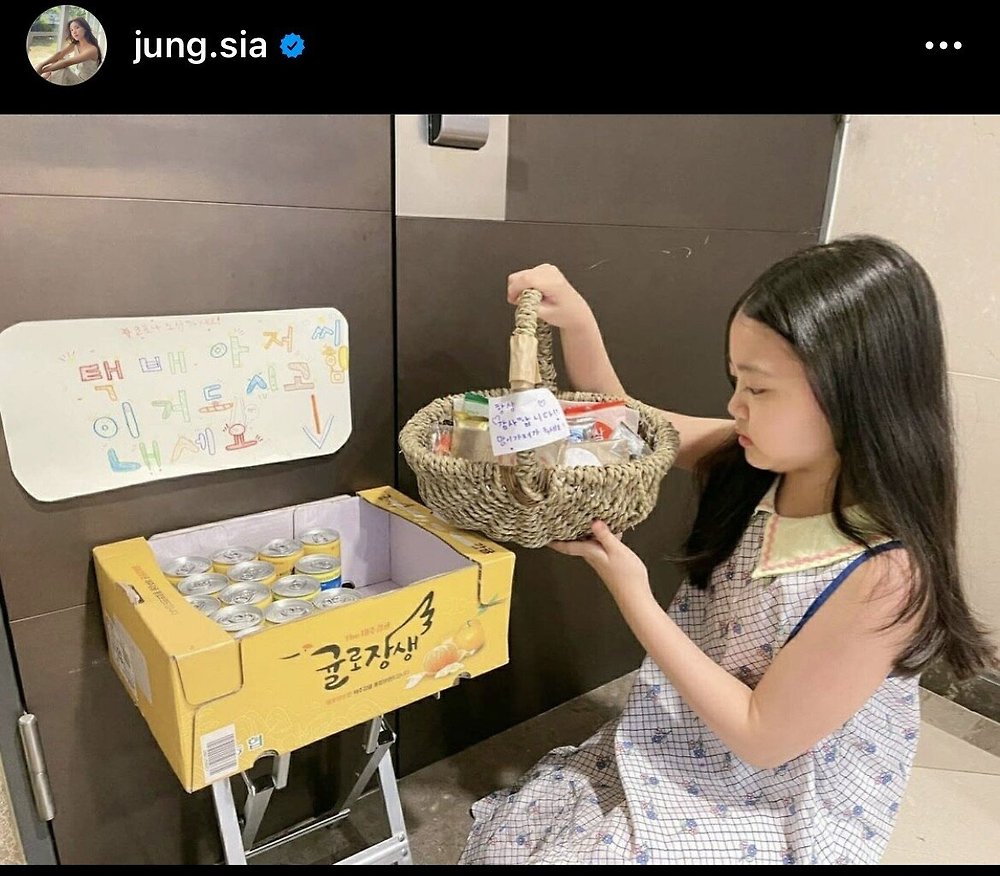The height and width of the screenshot is (876, 1000).
Task: Open the jung.sia username link
Action: [x=200, y=46]
